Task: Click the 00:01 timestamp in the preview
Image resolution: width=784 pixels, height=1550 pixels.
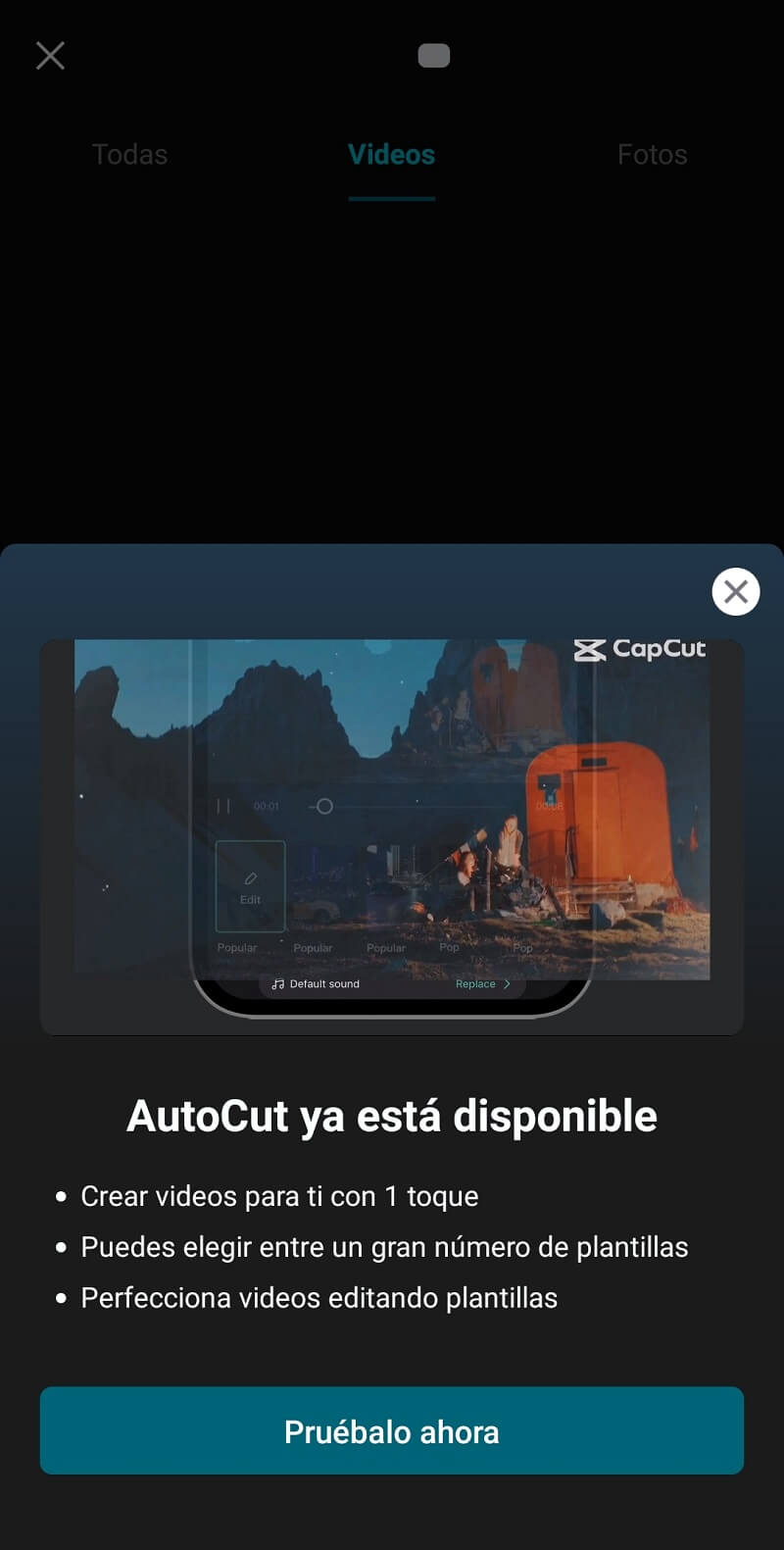Action: click(x=265, y=806)
